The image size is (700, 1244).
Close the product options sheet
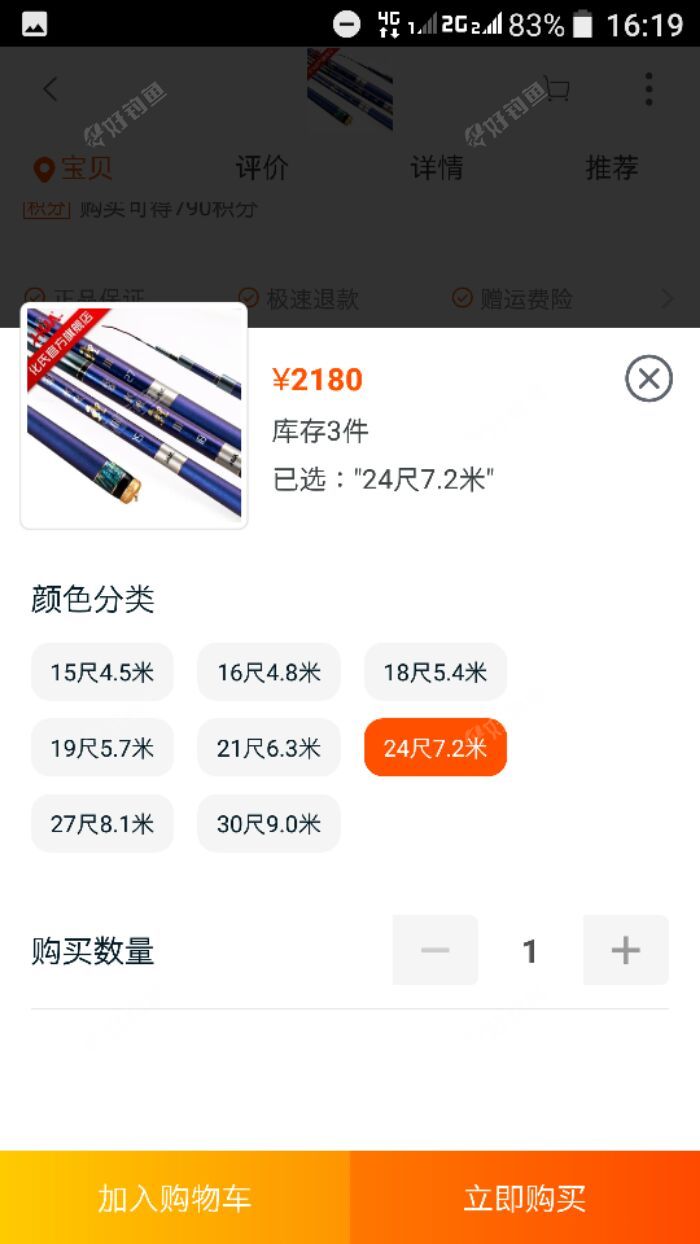(x=648, y=379)
